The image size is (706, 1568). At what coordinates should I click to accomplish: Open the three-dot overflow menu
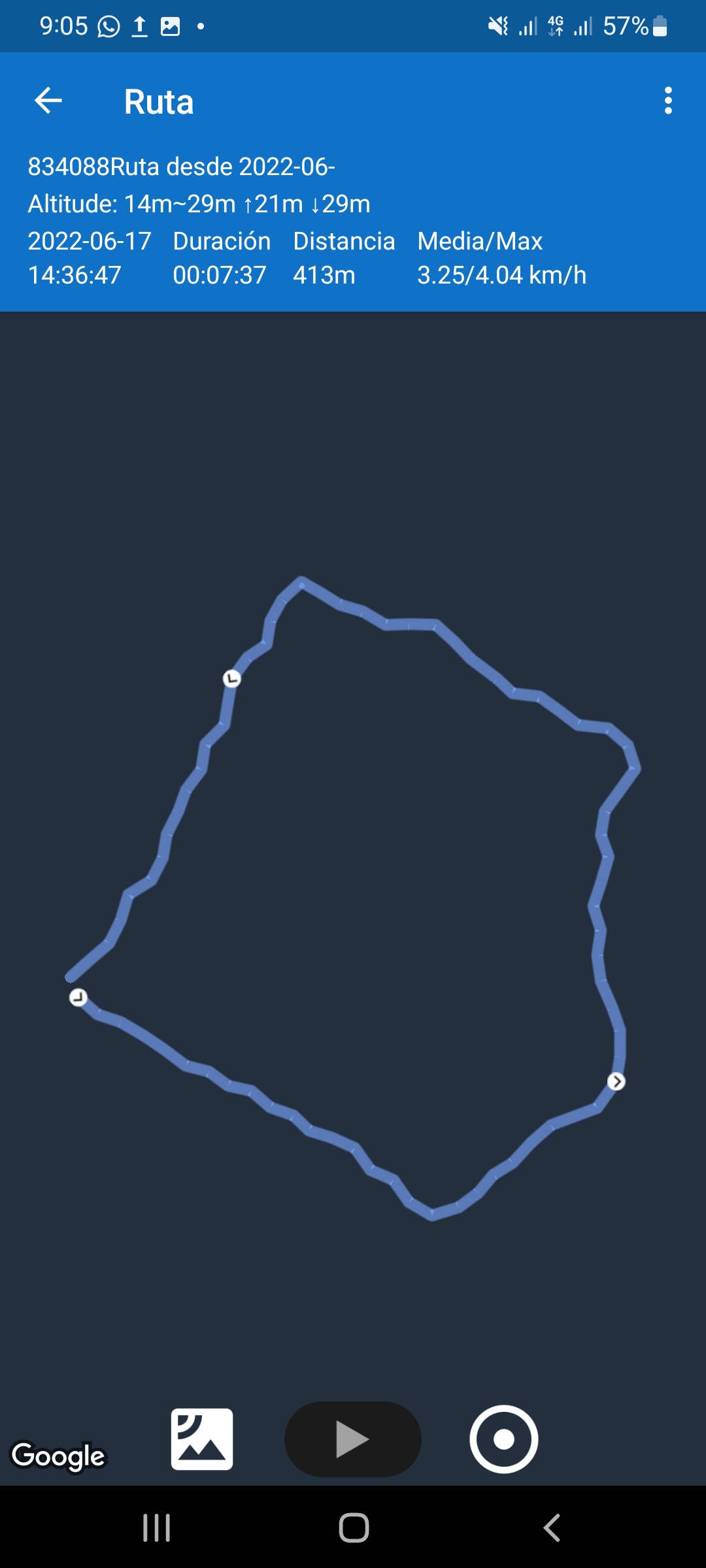pyautogui.click(x=667, y=101)
